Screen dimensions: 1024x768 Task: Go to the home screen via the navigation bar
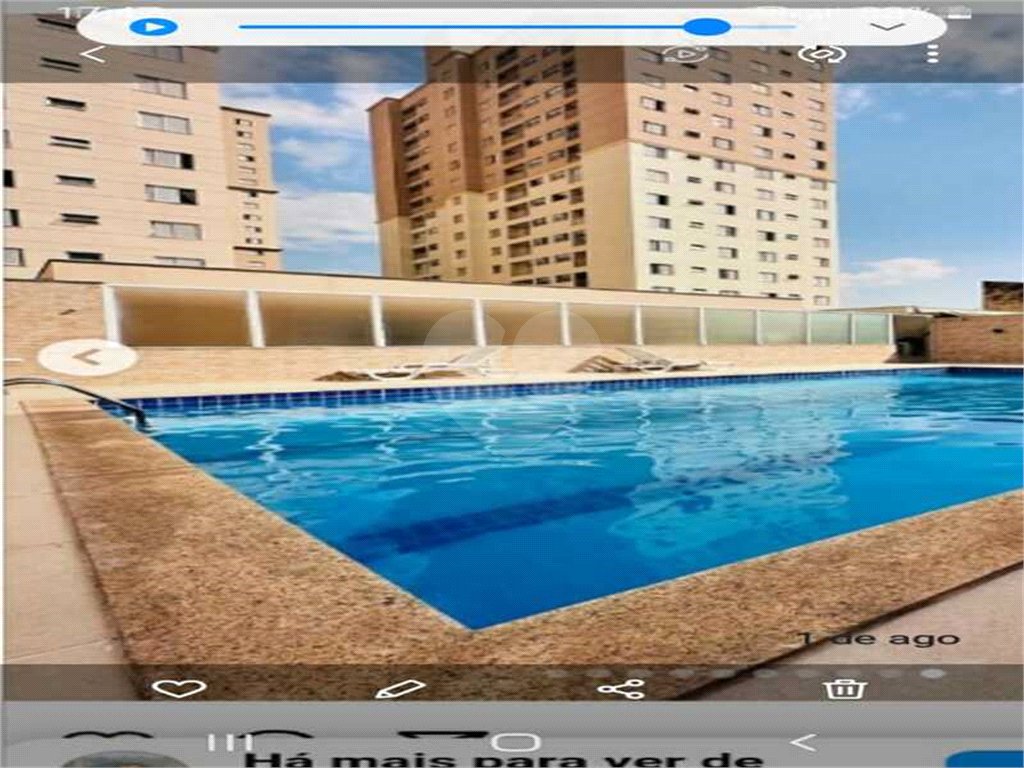click(515, 742)
